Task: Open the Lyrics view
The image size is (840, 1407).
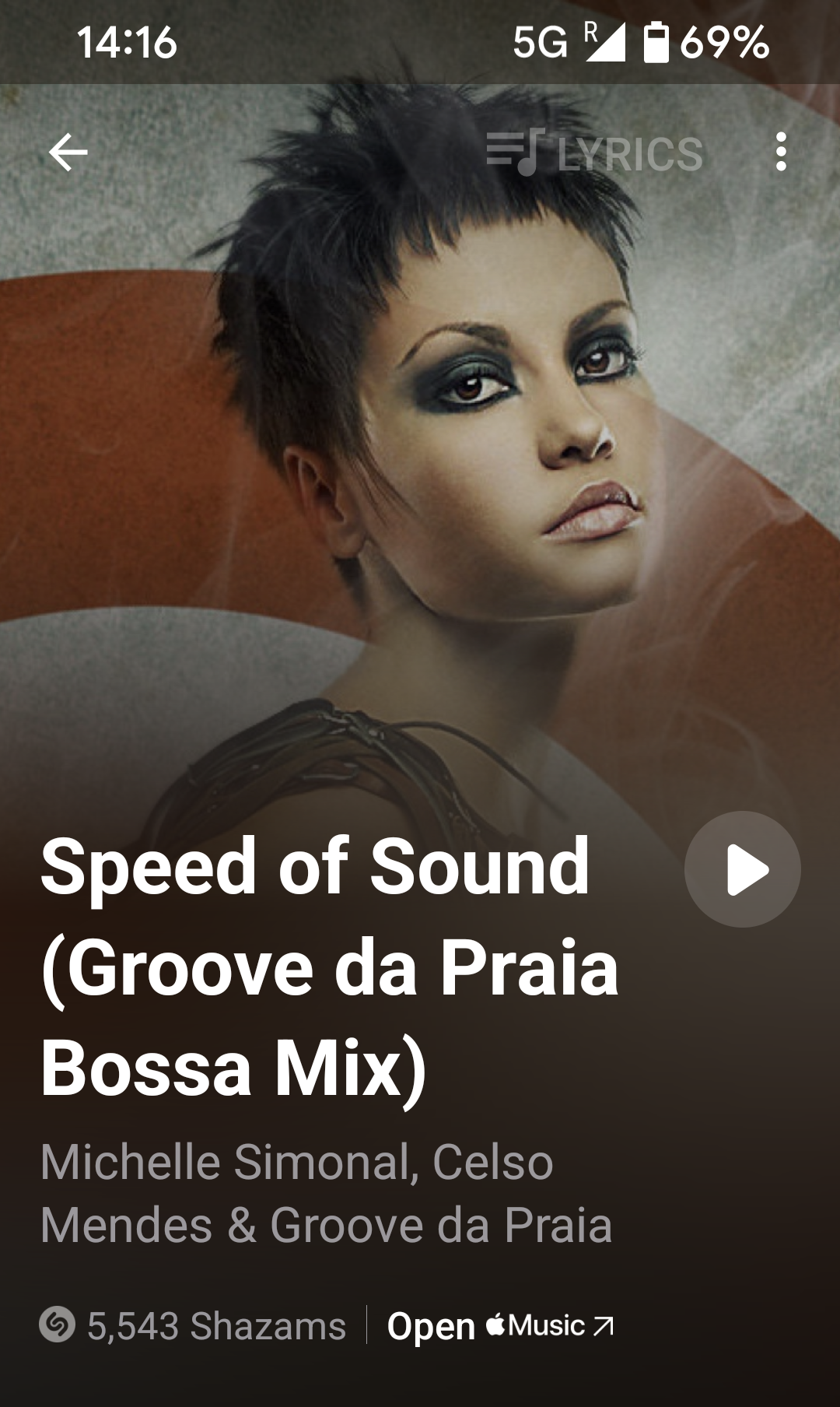Action: (x=595, y=153)
